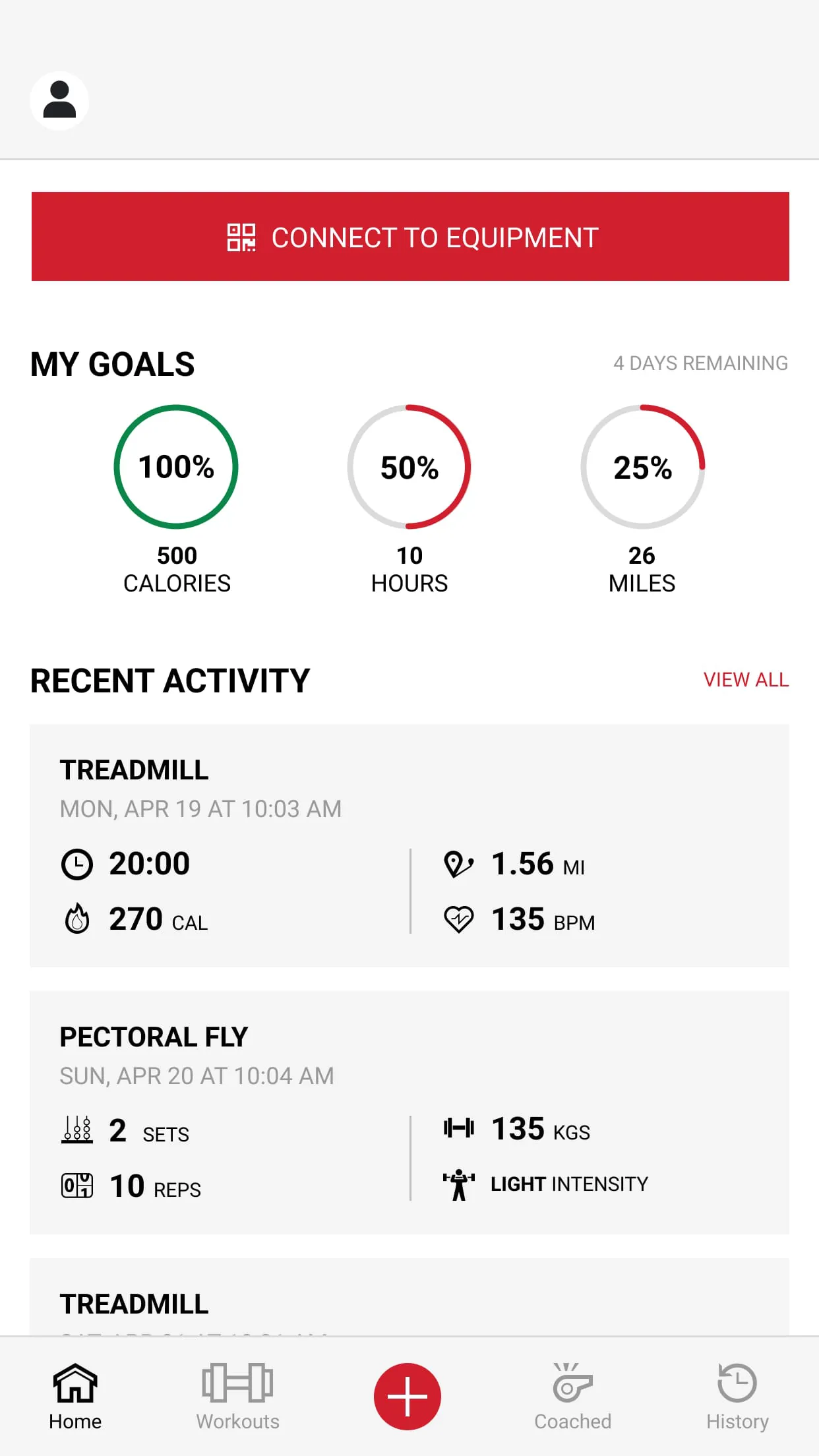Click the 50% hours progress ring
The width and height of the screenshot is (819, 1456).
point(409,467)
